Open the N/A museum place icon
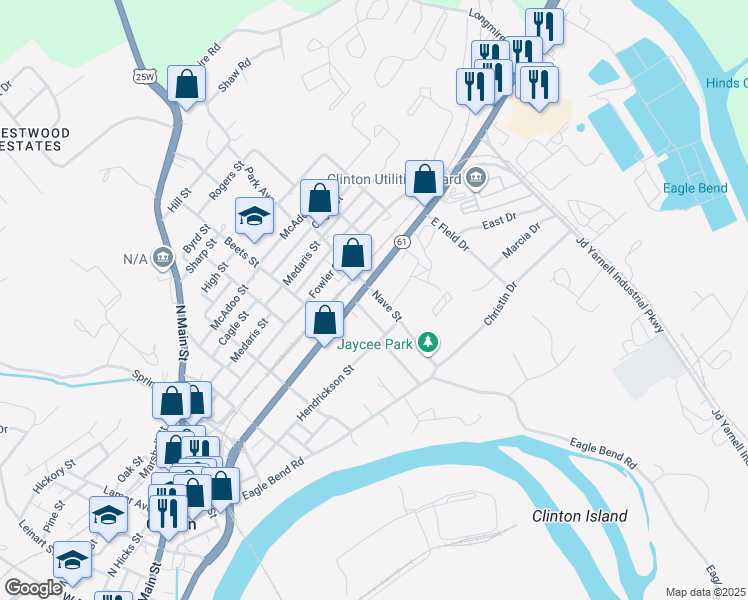Screen dimensions: 748x600 (x=164, y=260)
